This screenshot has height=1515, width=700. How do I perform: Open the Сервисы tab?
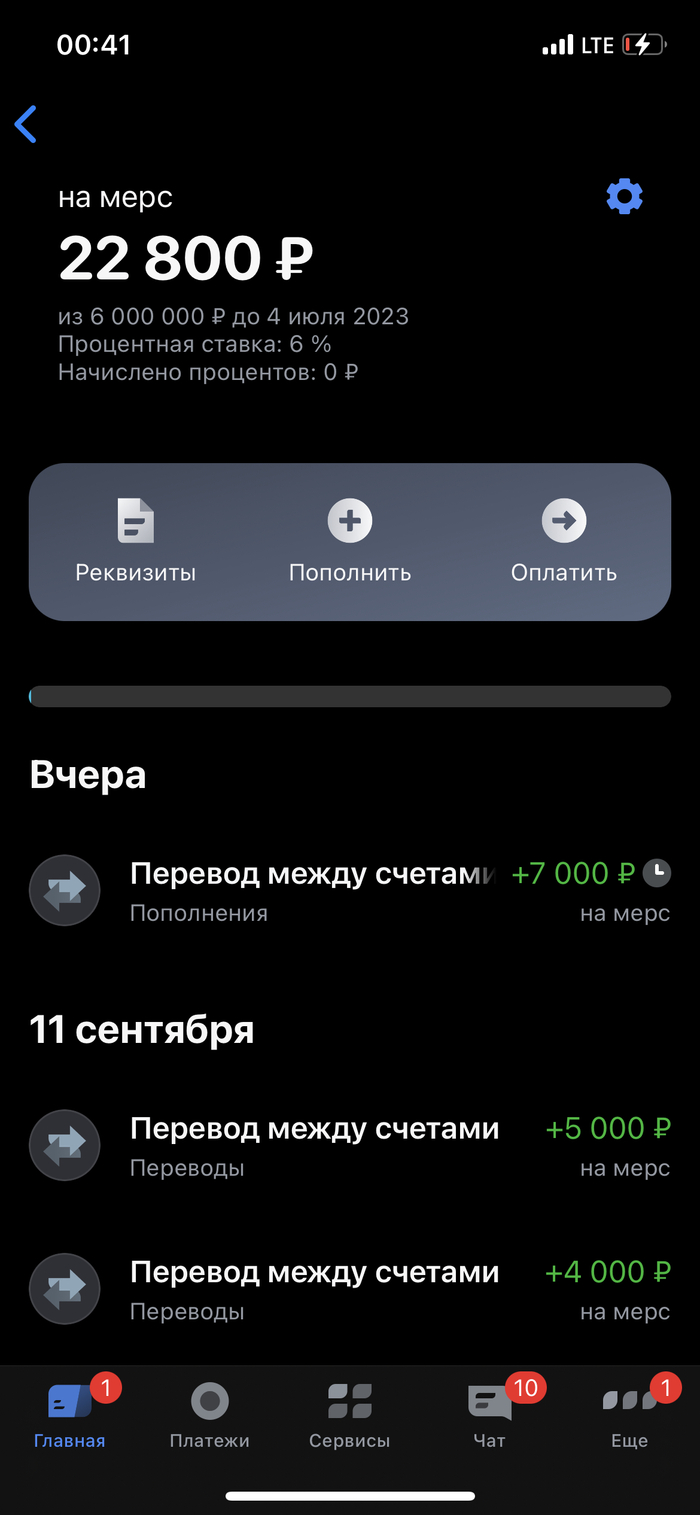point(350,1414)
